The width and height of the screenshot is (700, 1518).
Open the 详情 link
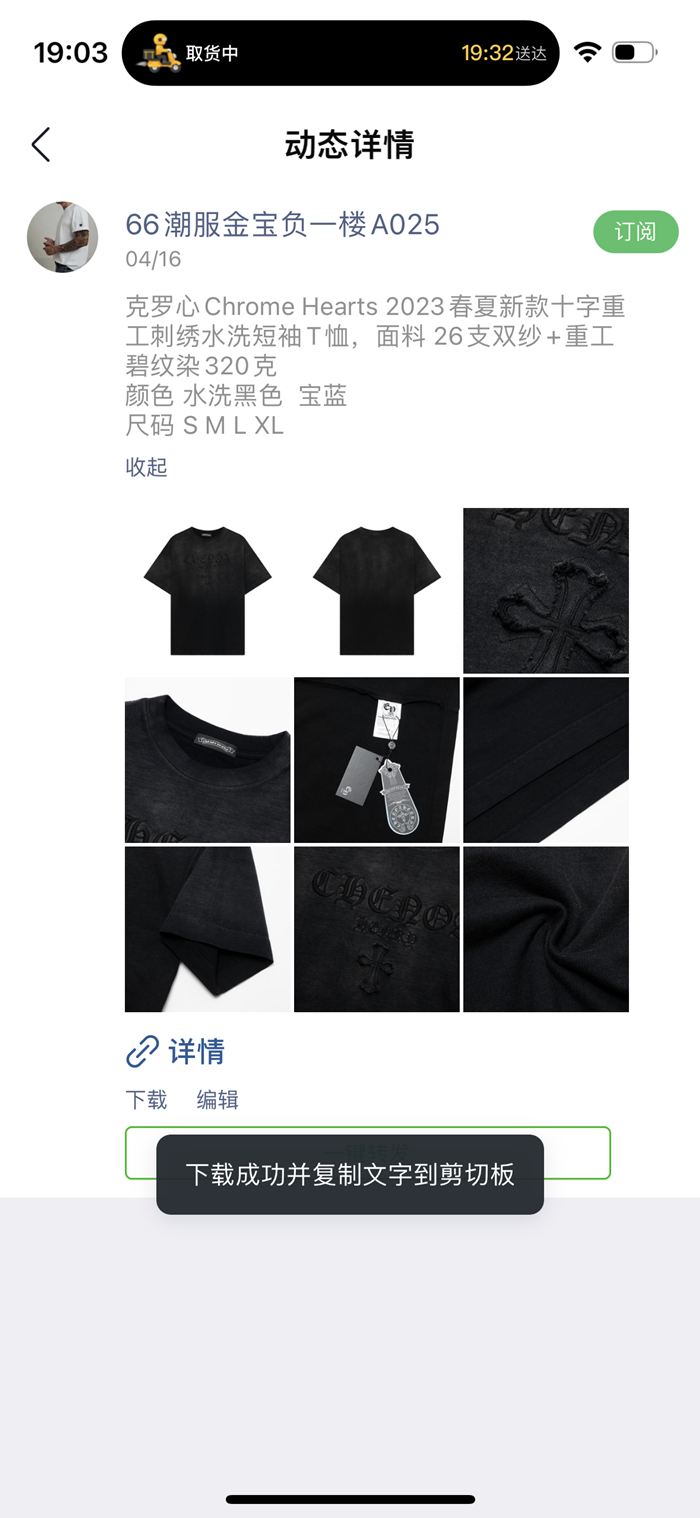(176, 1051)
